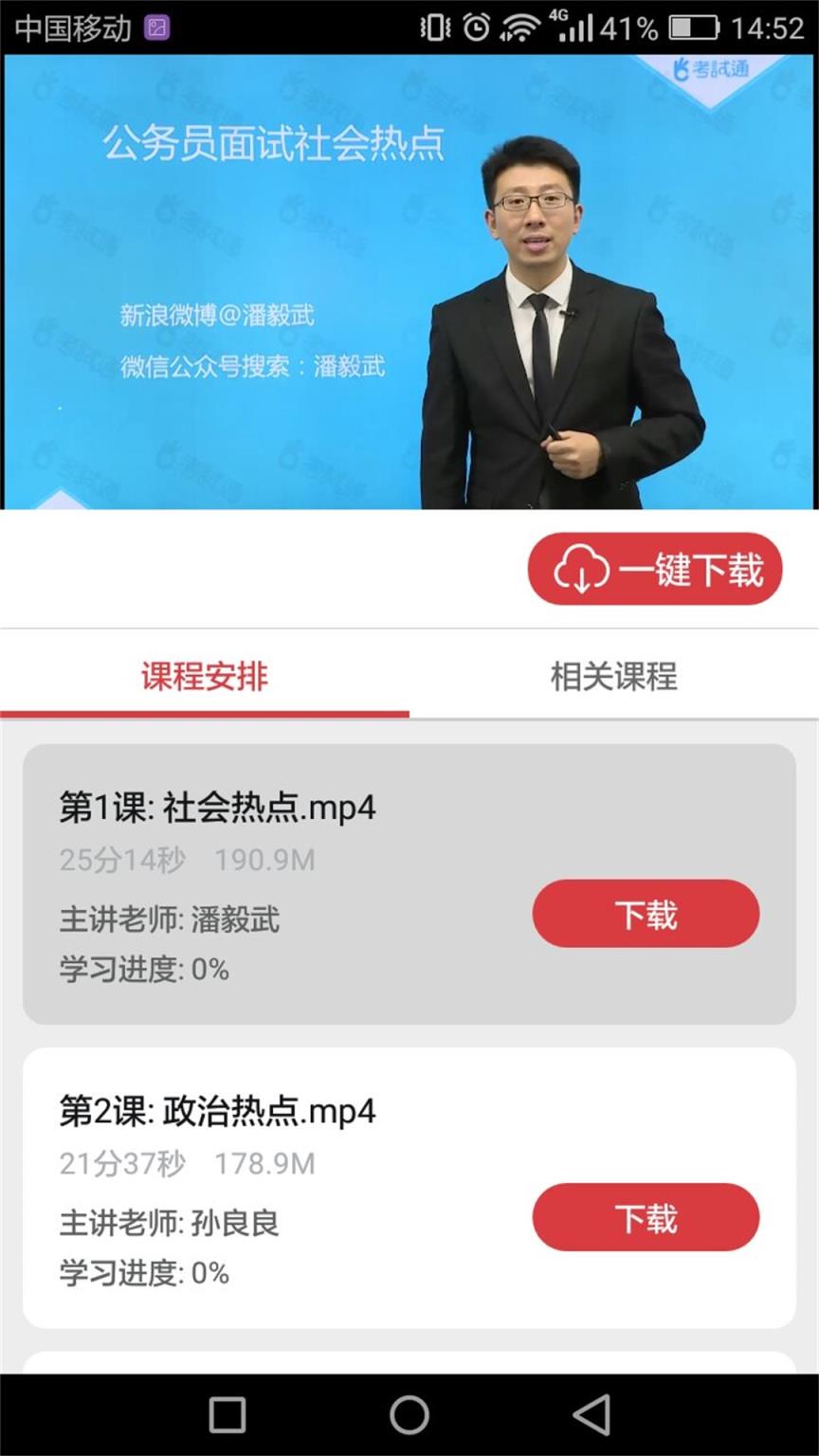The height and width of the screenshot is (1456, 819).
Task: Tap the home circle navigation button
Action: point(408,1415)
